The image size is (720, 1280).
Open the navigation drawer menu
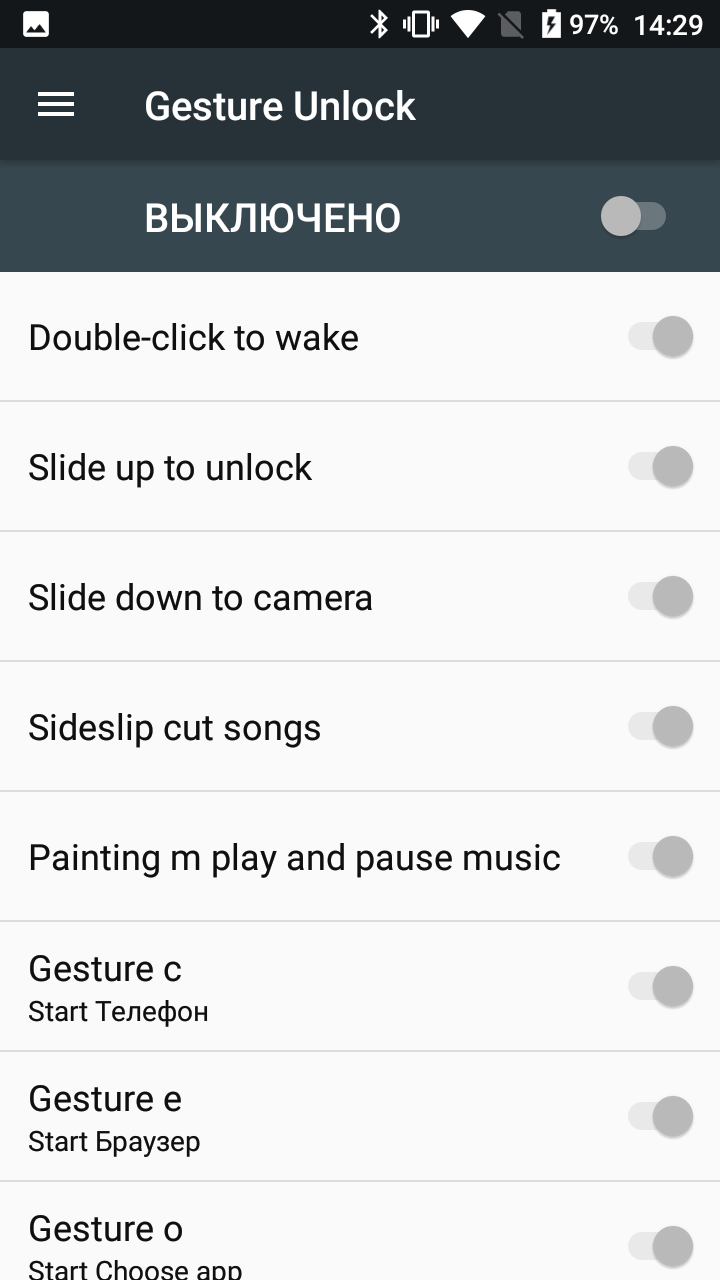click(56, 105)
